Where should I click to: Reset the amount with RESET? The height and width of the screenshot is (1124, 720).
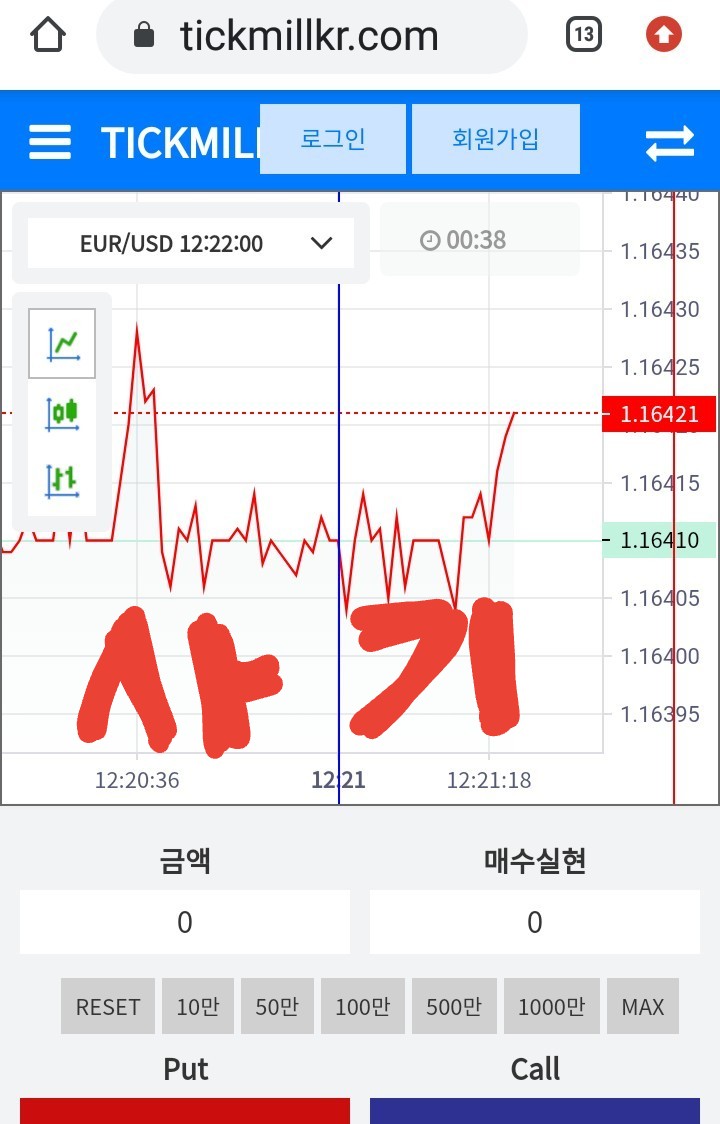pos(108,1006)
